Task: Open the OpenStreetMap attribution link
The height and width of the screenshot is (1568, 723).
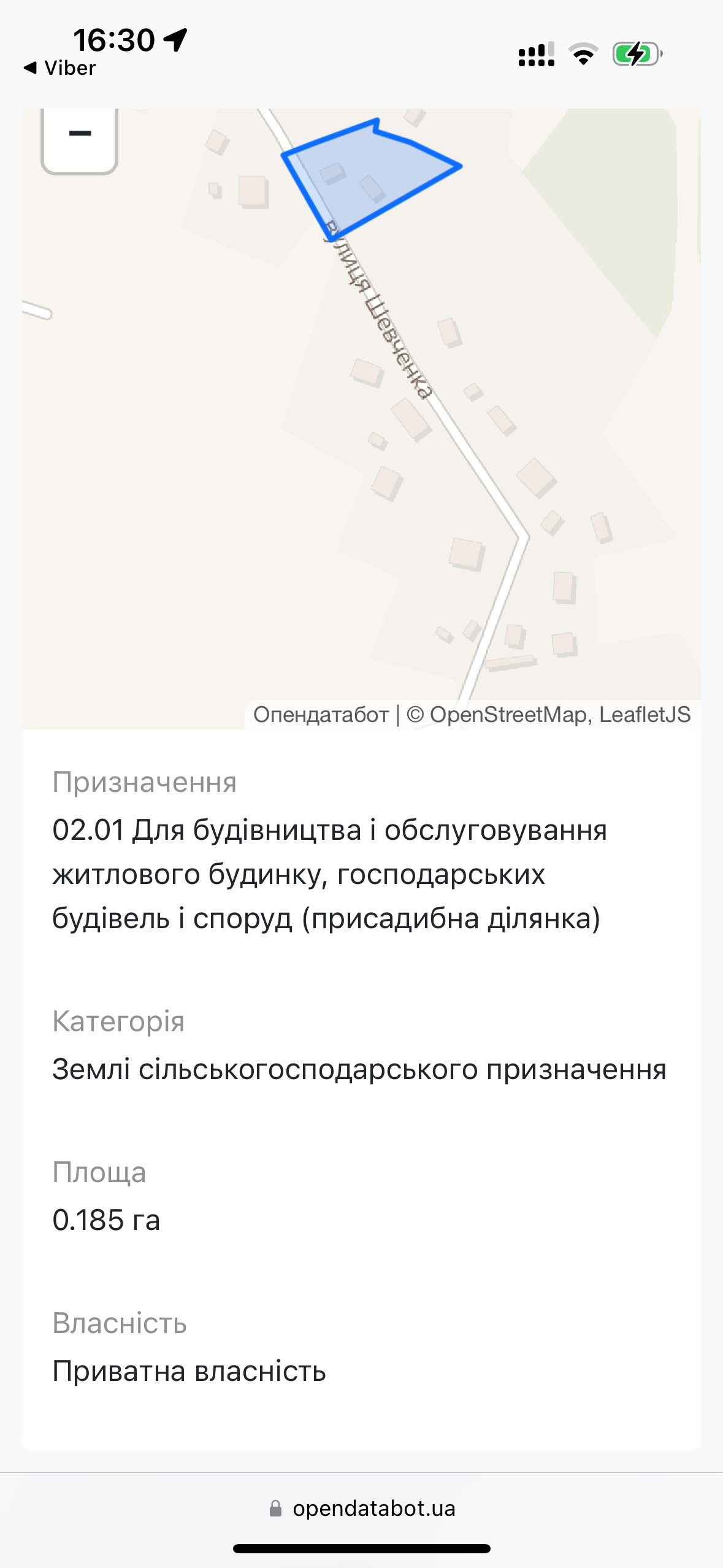Action: [x=508, y=715]
